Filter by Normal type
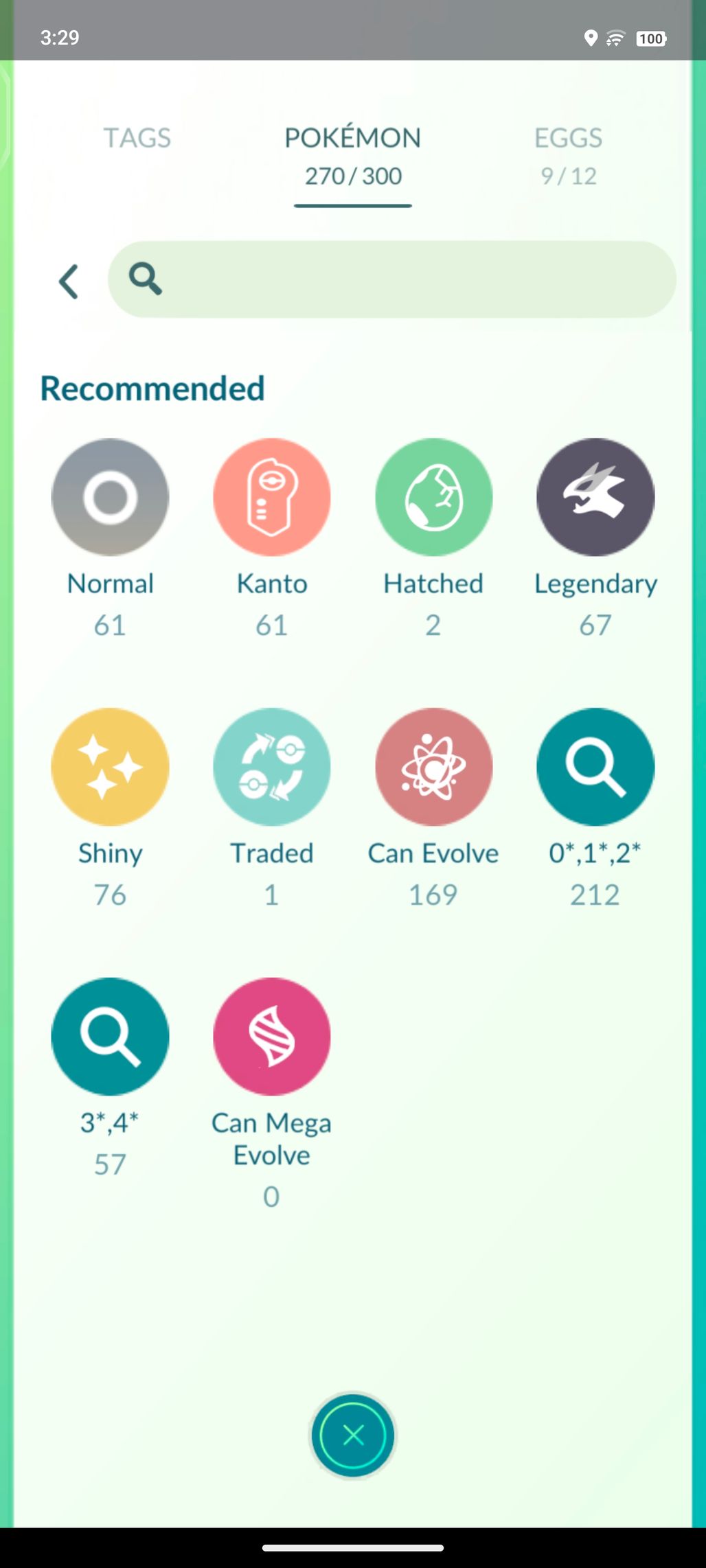 click(x=110, y=497)
